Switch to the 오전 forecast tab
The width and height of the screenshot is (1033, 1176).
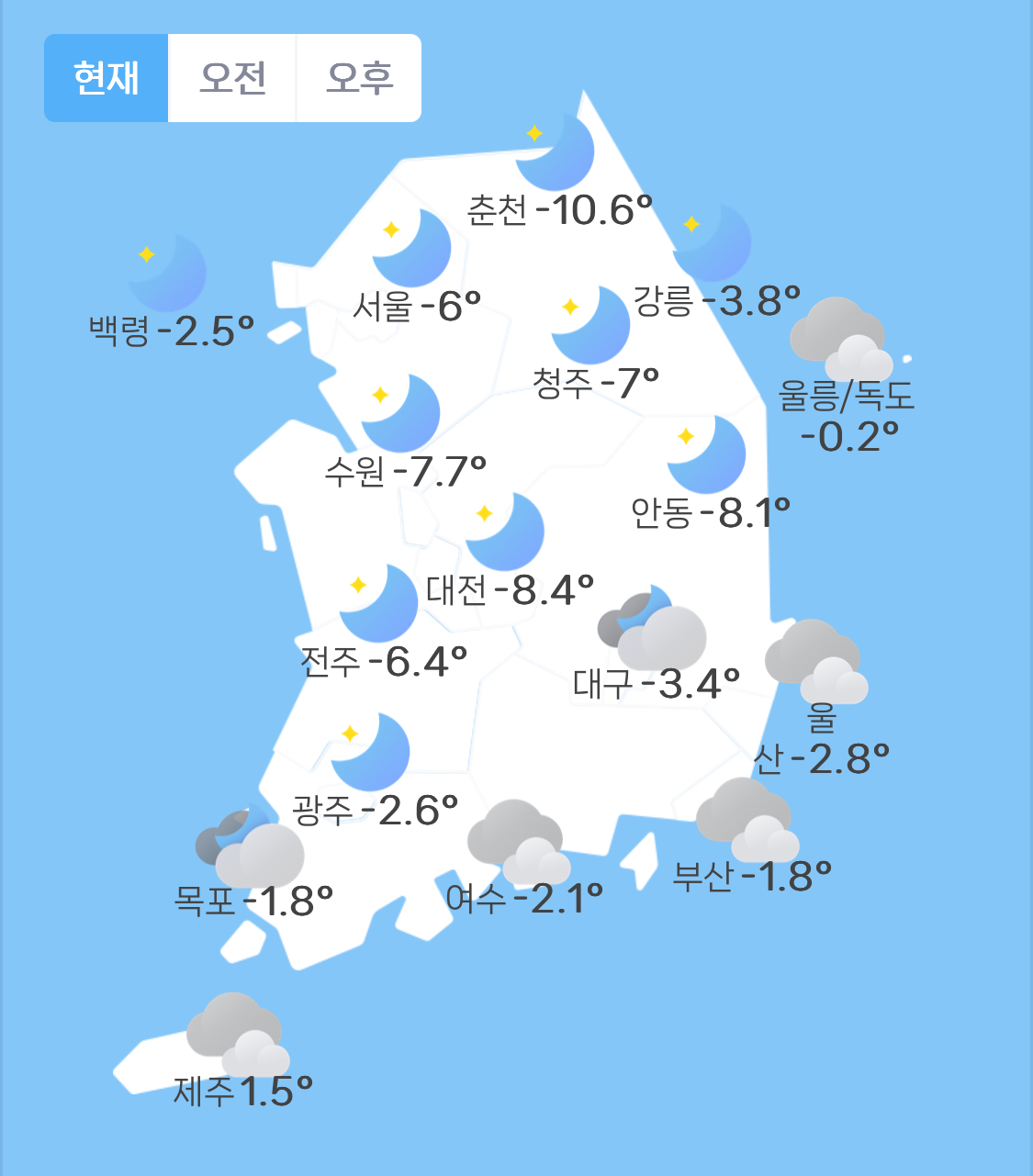point(232,78)
